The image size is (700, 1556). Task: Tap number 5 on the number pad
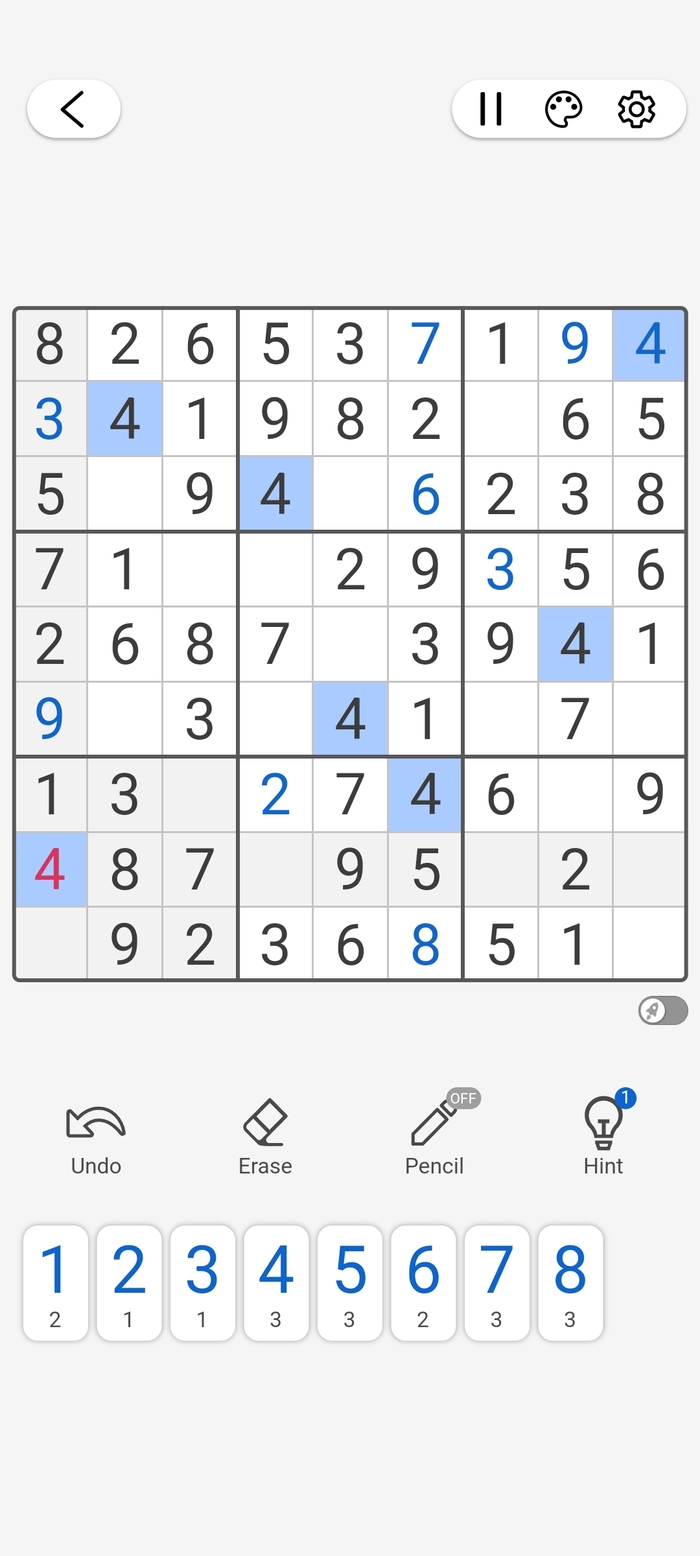pos(350,1282)
